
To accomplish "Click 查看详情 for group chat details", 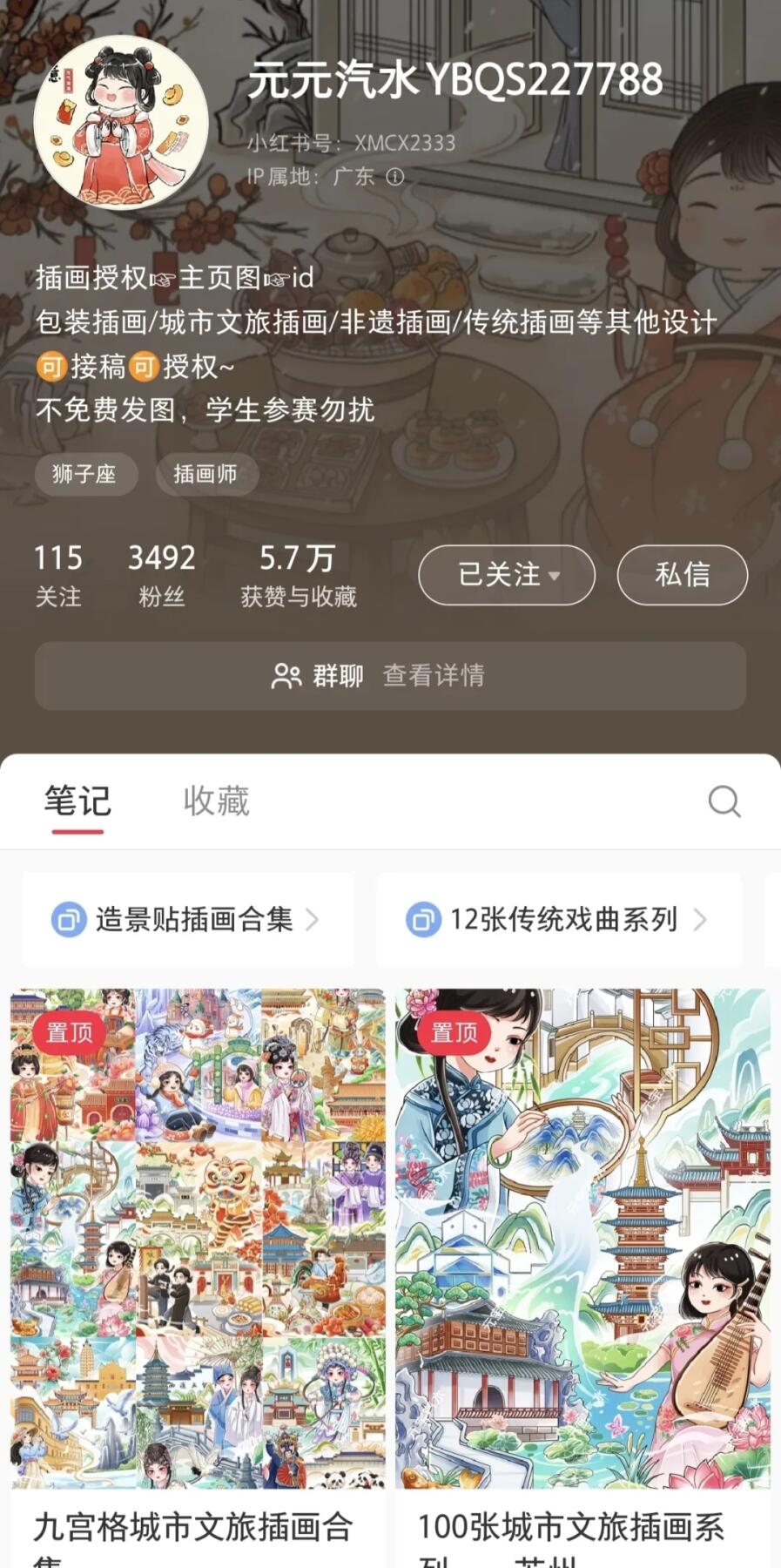I will point(434,675).
